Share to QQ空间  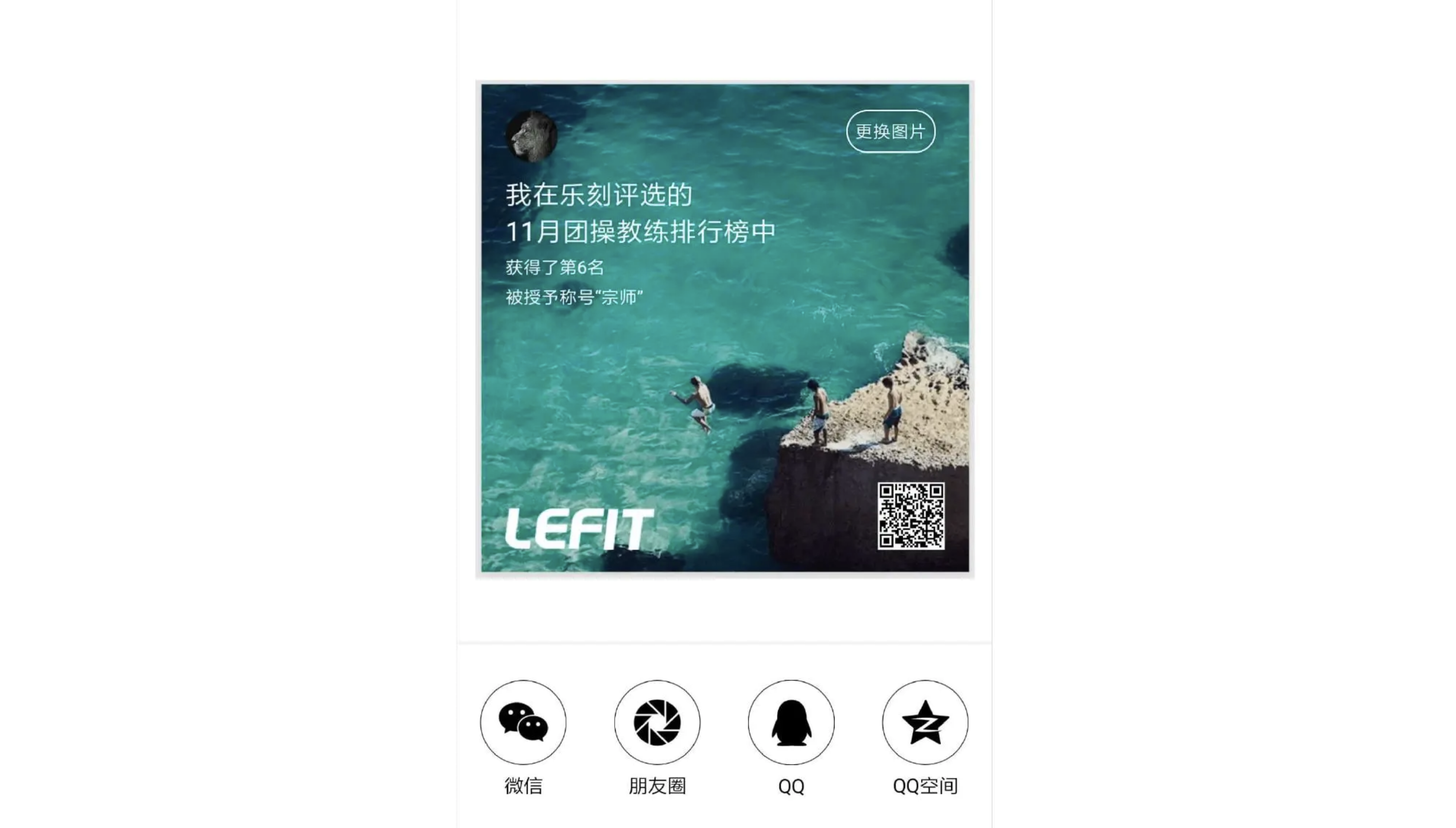924,722
